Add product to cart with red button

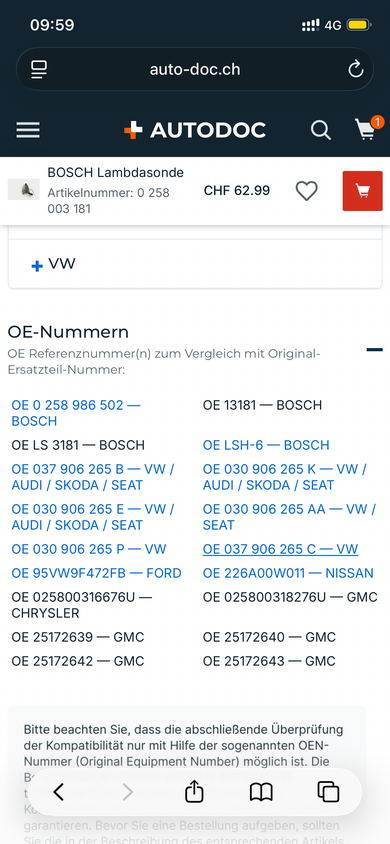coord(363,191)
